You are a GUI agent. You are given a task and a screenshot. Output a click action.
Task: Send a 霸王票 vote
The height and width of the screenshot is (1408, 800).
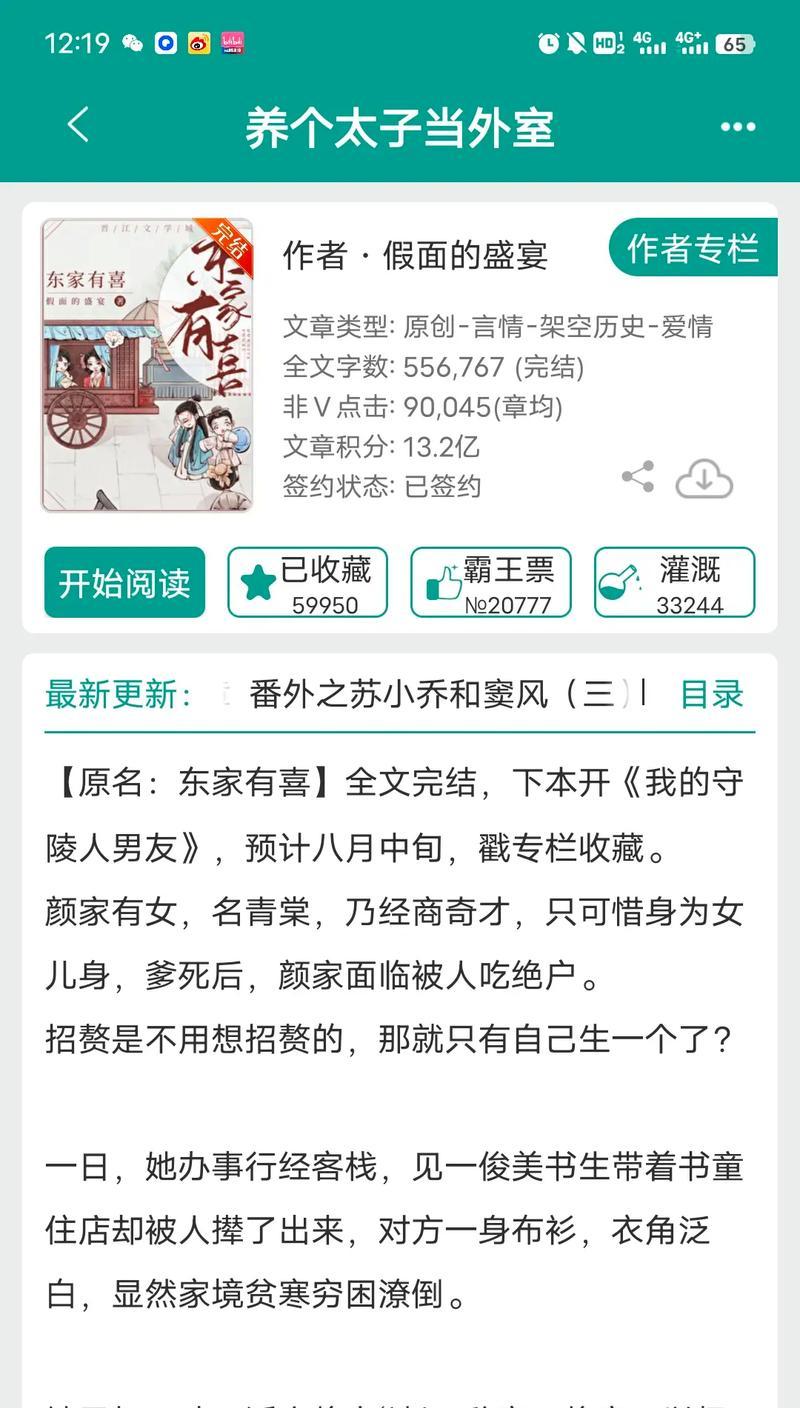pyautogui.click(x=491, y=582)
